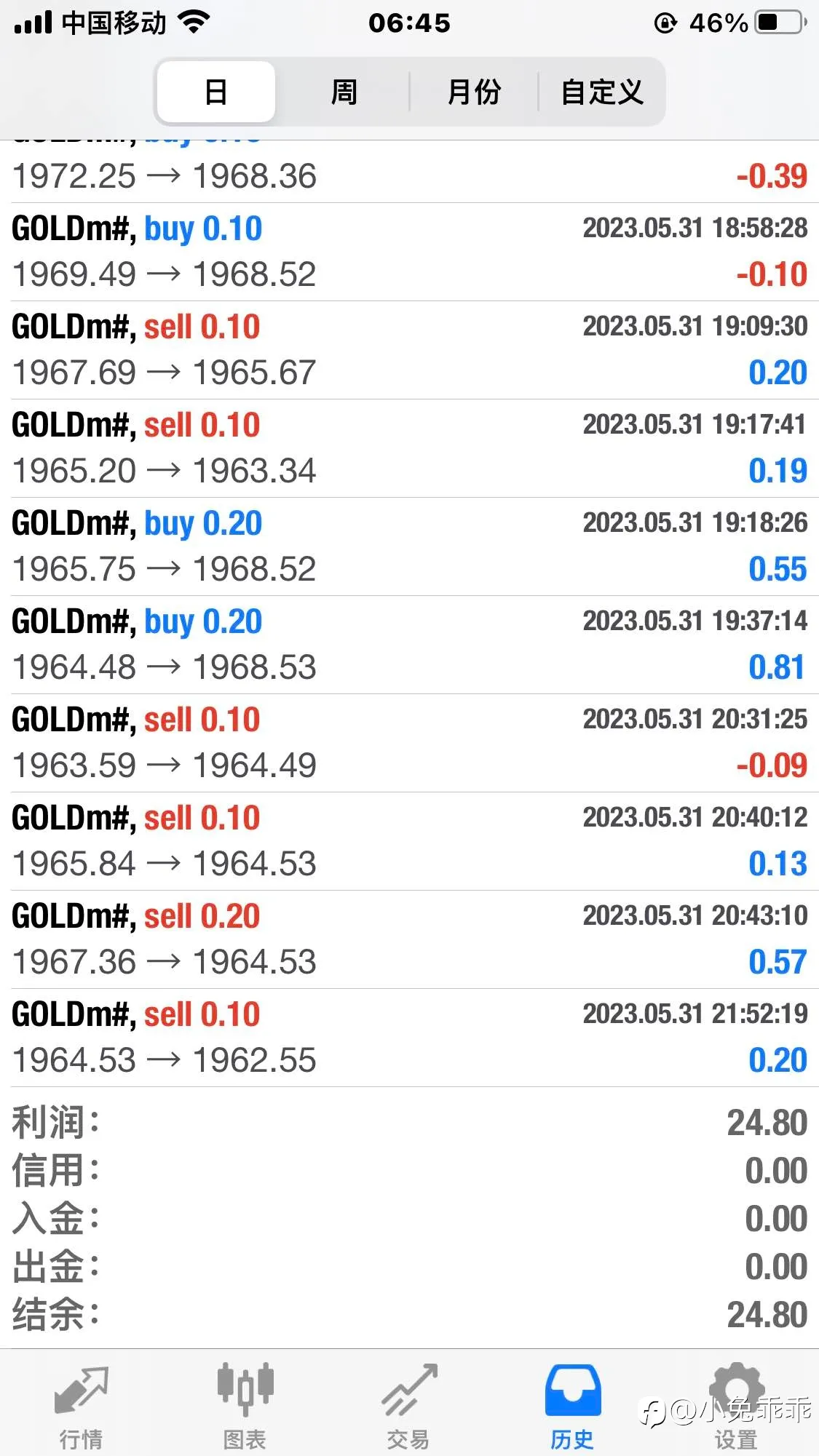The width and height of the screenshot is (819, 1456).
Task: Expand the sell 0.10 trade at 19:17:41
Action: pos(409,448)
